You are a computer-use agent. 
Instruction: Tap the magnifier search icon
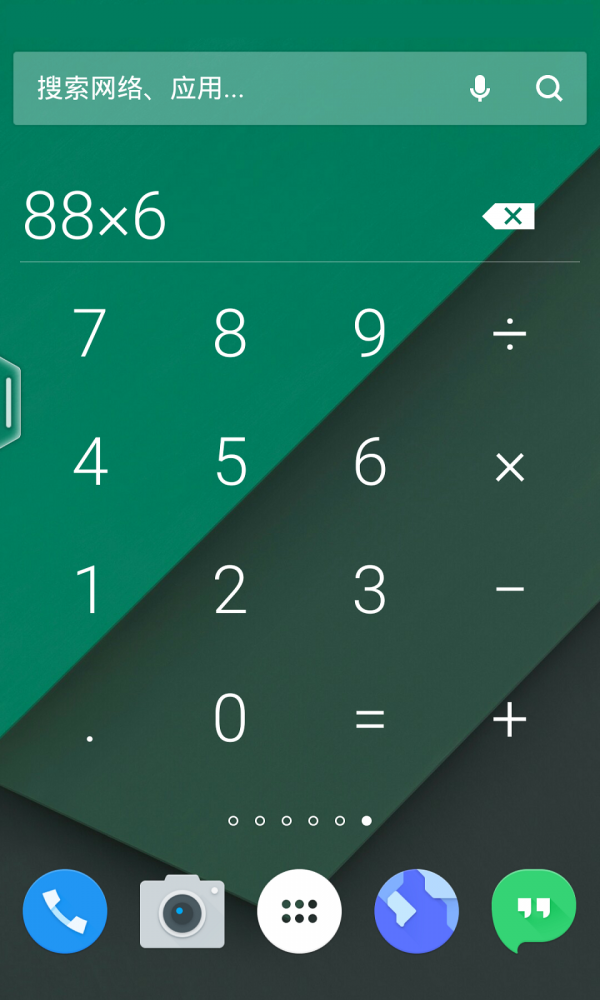pos(549,89)
